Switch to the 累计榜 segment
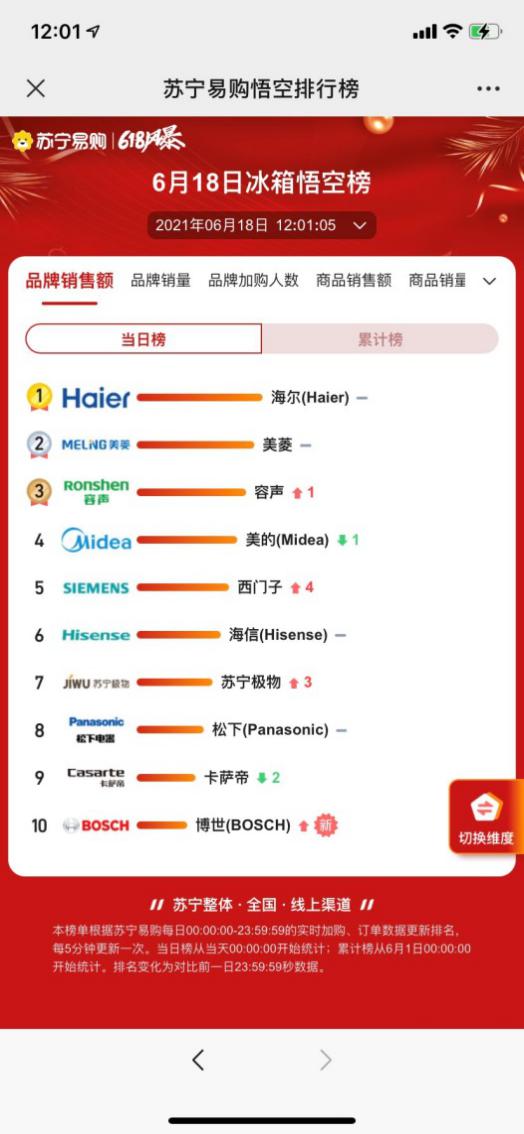 380,338
